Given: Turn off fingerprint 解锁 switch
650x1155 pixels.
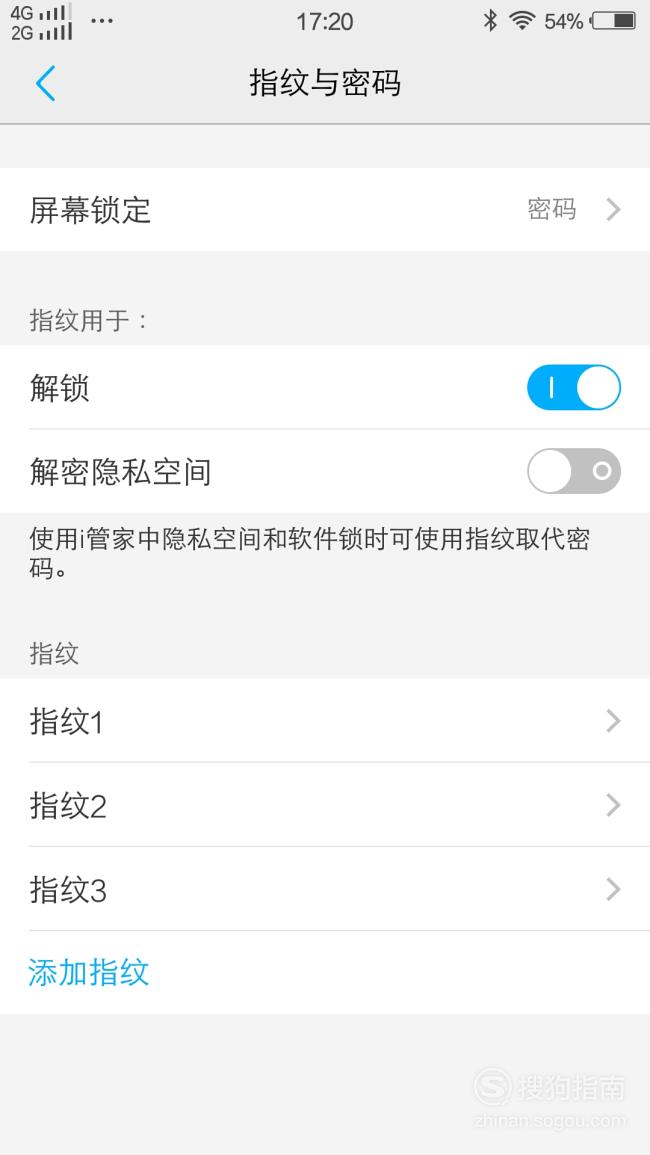Looking at the screenshot, I should (573, 387).
